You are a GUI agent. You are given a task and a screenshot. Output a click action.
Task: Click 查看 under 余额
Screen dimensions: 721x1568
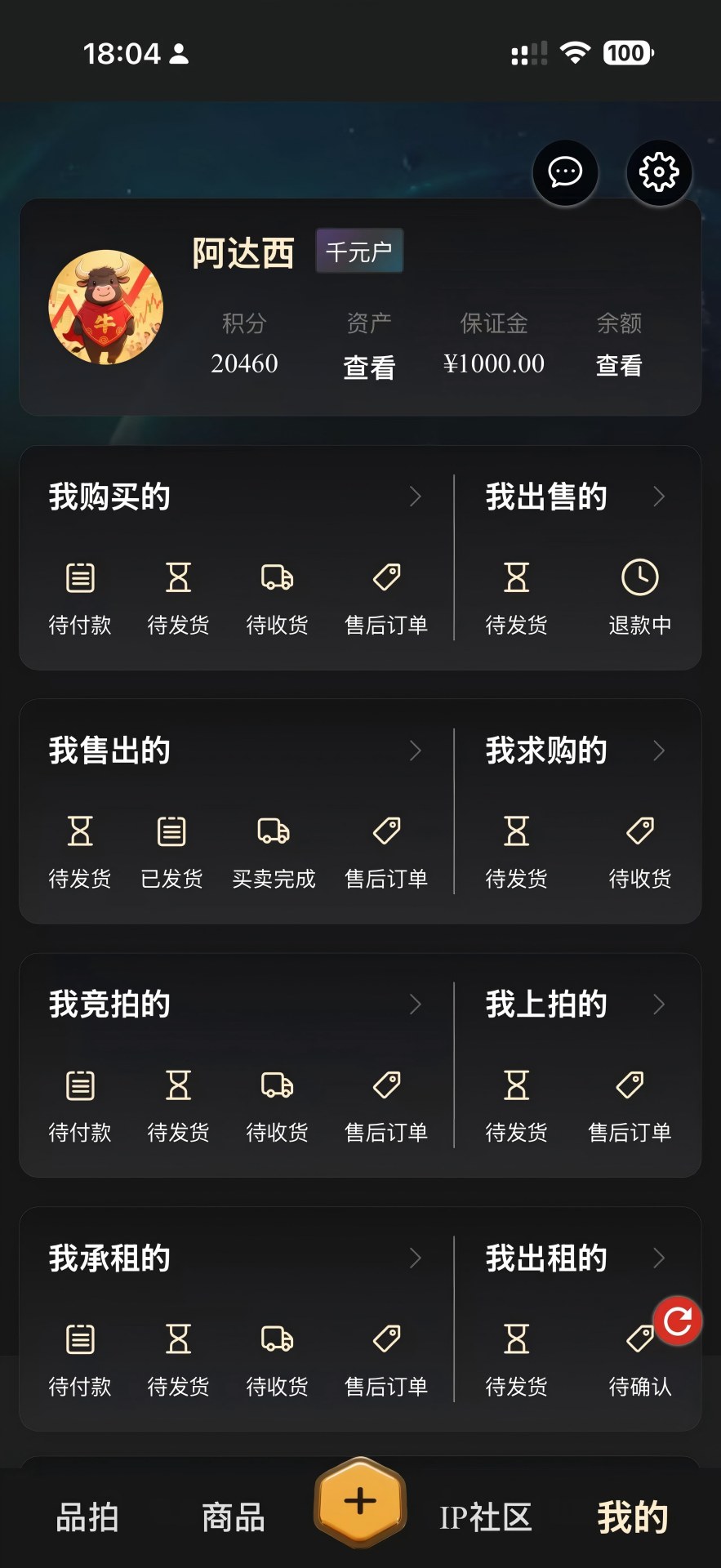click(619, 367)
